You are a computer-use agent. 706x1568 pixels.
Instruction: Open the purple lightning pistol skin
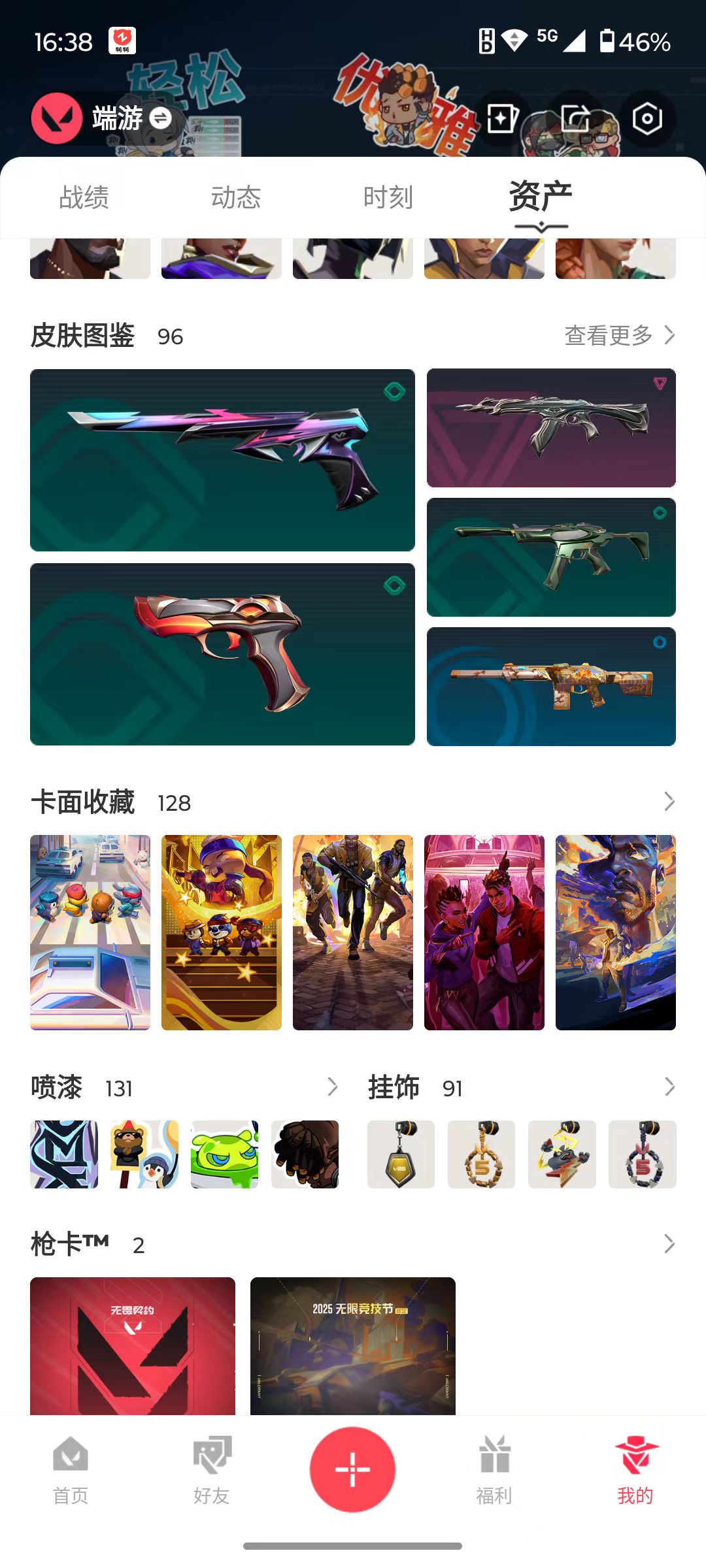click(222, 460)
